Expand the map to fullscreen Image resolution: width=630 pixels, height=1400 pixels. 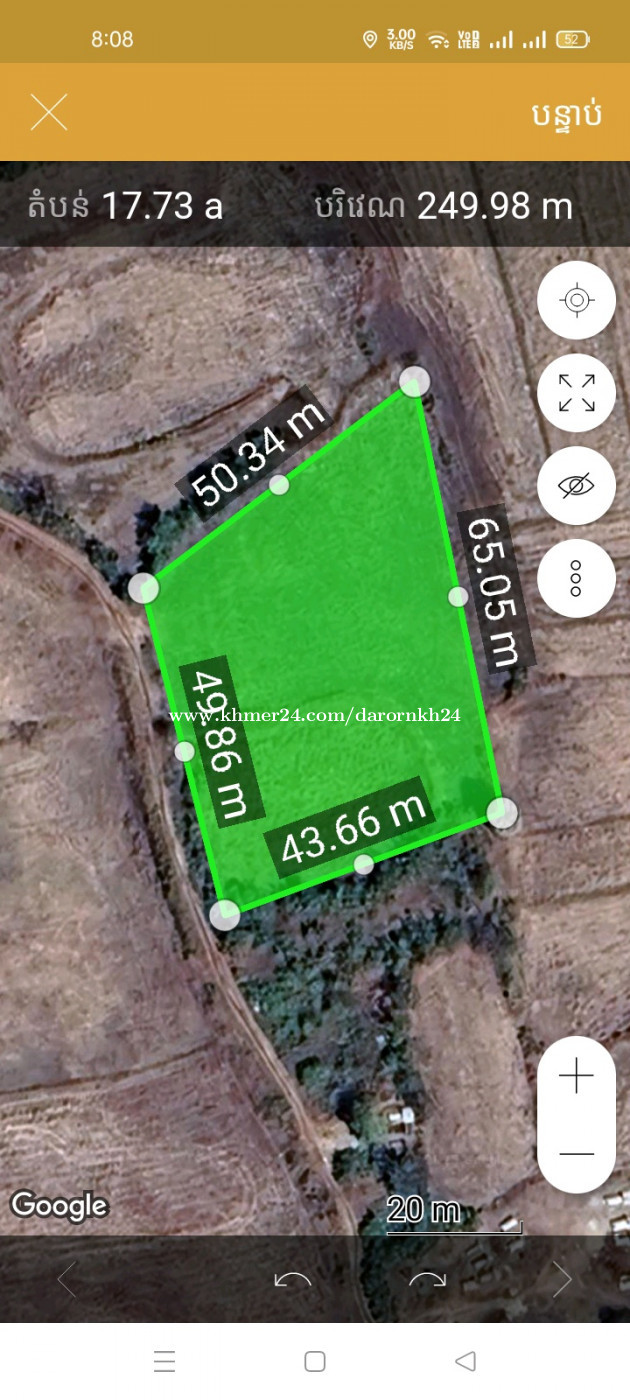coord(576,393)
